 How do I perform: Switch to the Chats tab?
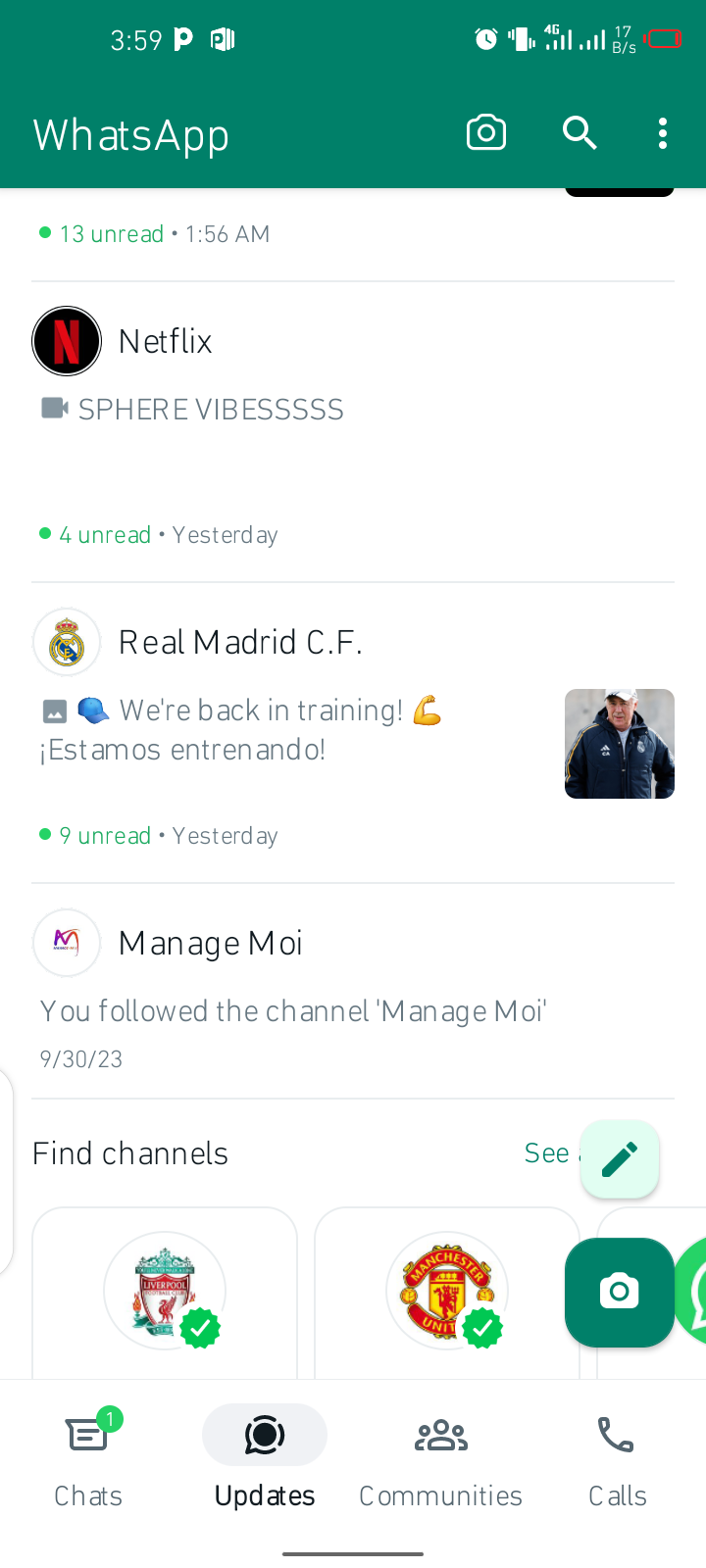(88, 1457)
